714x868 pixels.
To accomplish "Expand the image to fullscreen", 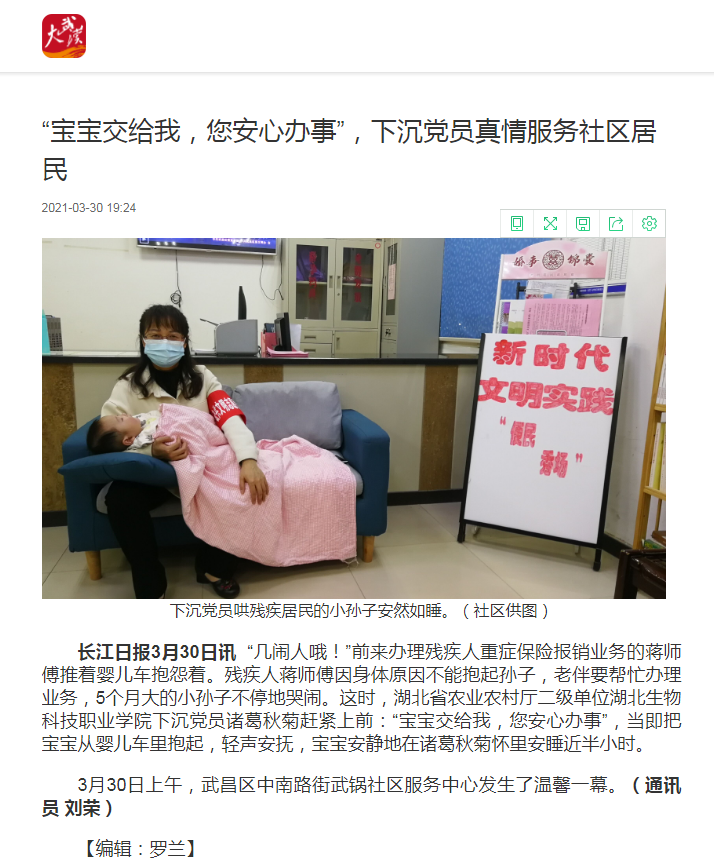I will pyautogui.click(x=550, y=223).
